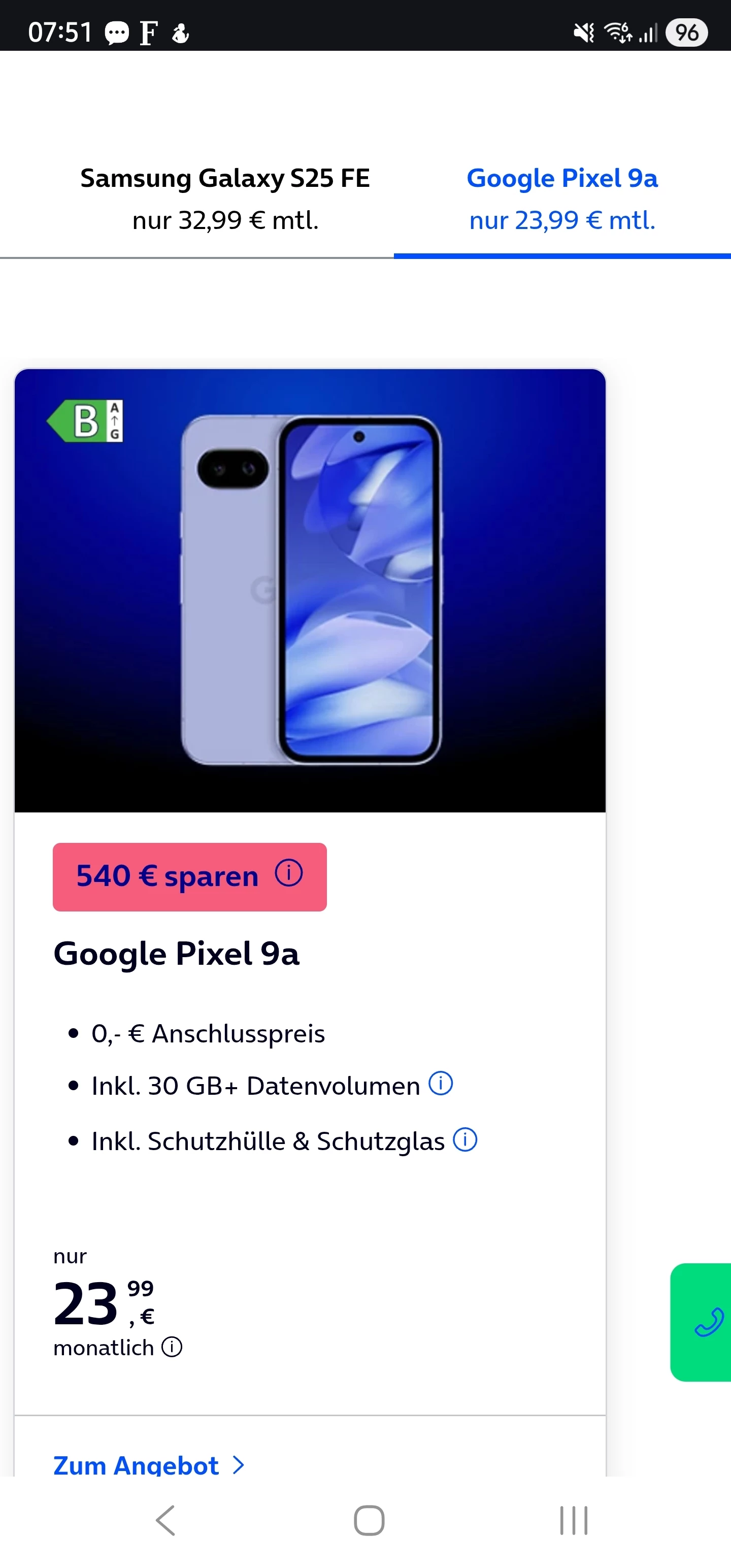
Task: View the energy efficiency label B
Action: tap(86, 420)
